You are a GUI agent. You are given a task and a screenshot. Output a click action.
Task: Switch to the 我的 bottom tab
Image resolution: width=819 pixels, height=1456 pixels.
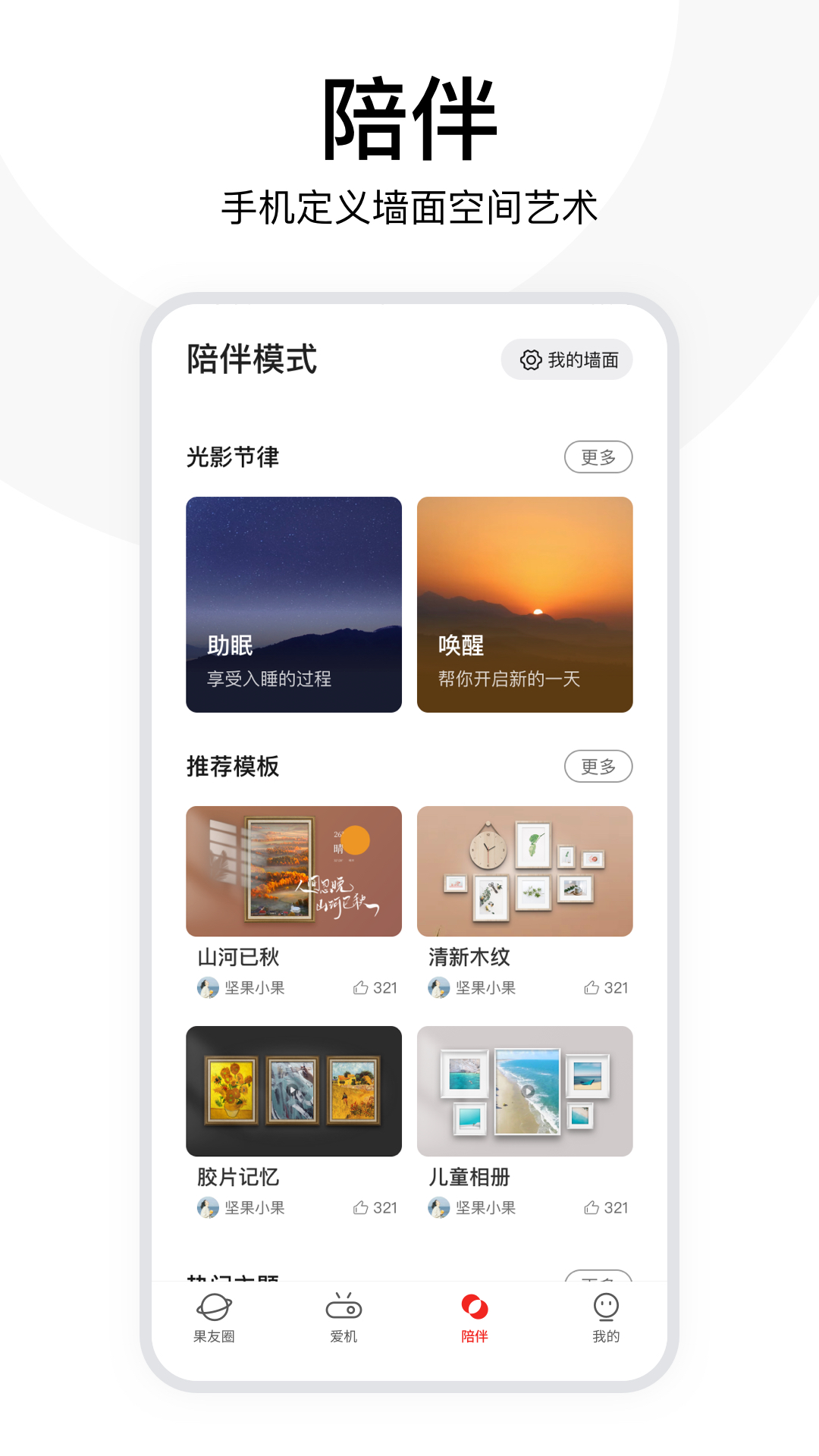click(604, 1319)
